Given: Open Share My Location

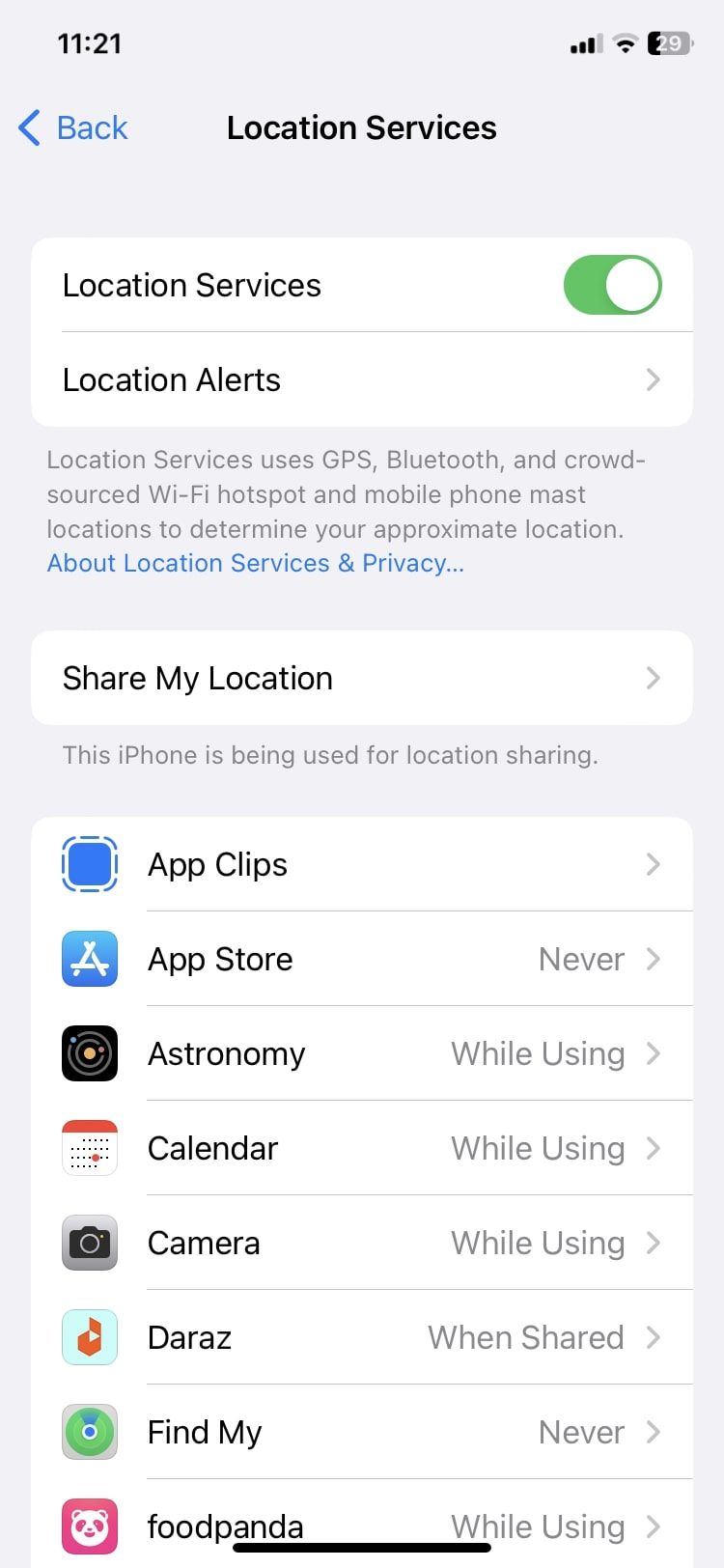Looking at the screenshot, I should 362,678.
